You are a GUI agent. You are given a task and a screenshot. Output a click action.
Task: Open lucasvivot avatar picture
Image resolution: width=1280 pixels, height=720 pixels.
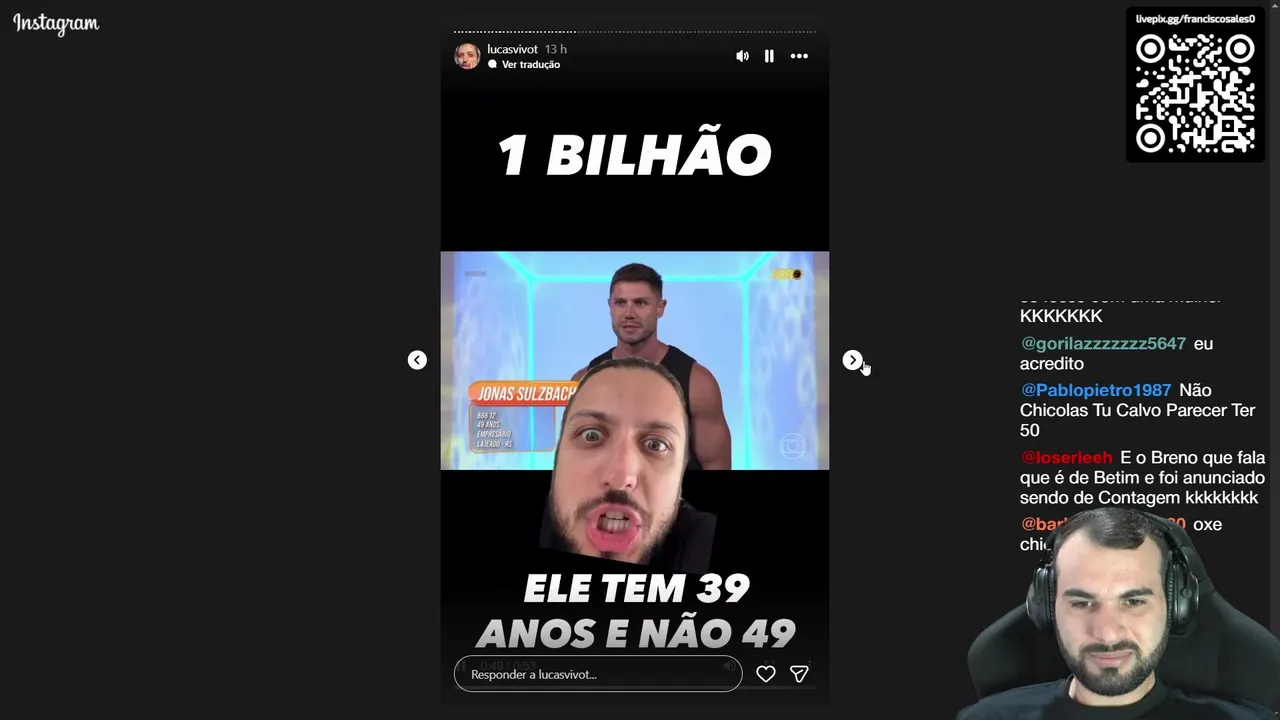point(467,56)
